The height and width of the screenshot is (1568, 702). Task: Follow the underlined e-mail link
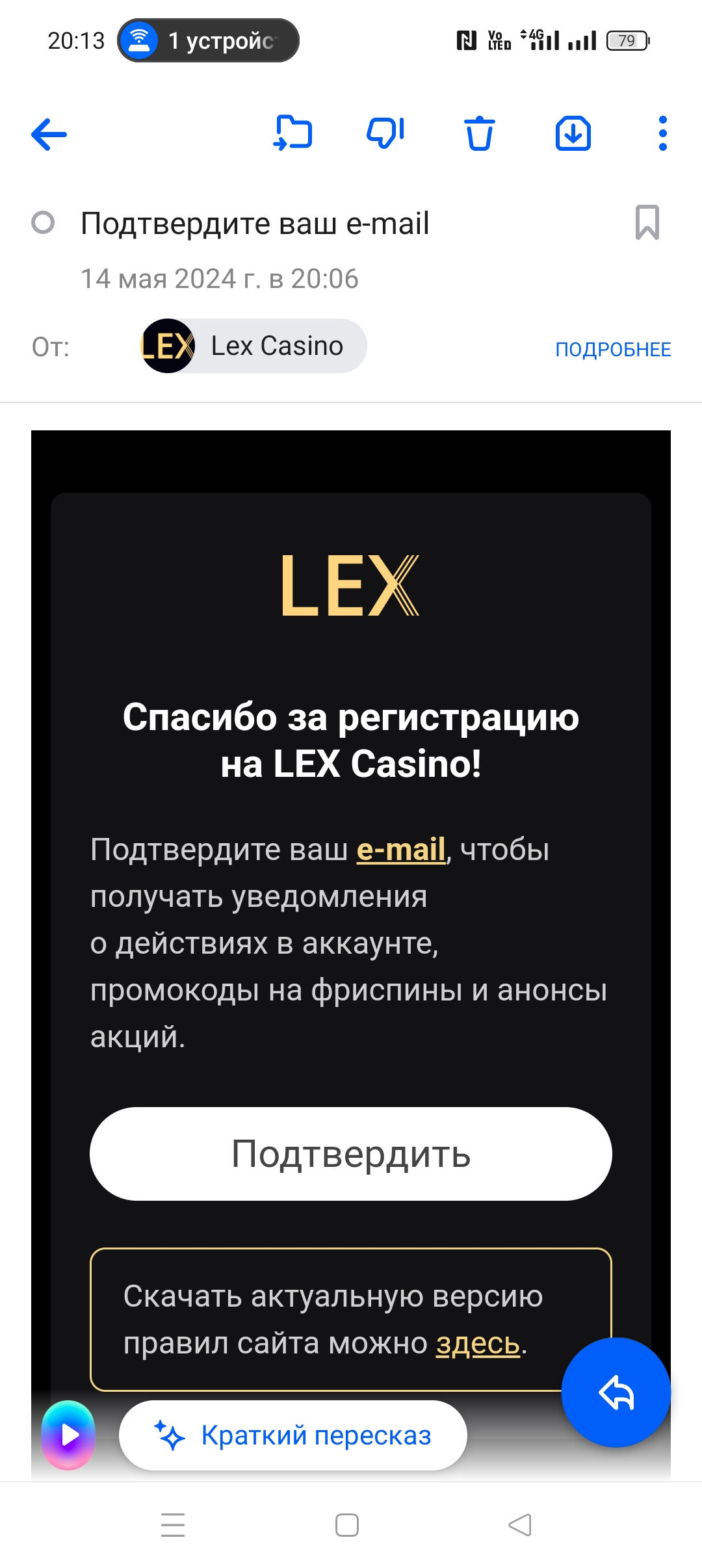pyautogui.click(x=400, y=850)
